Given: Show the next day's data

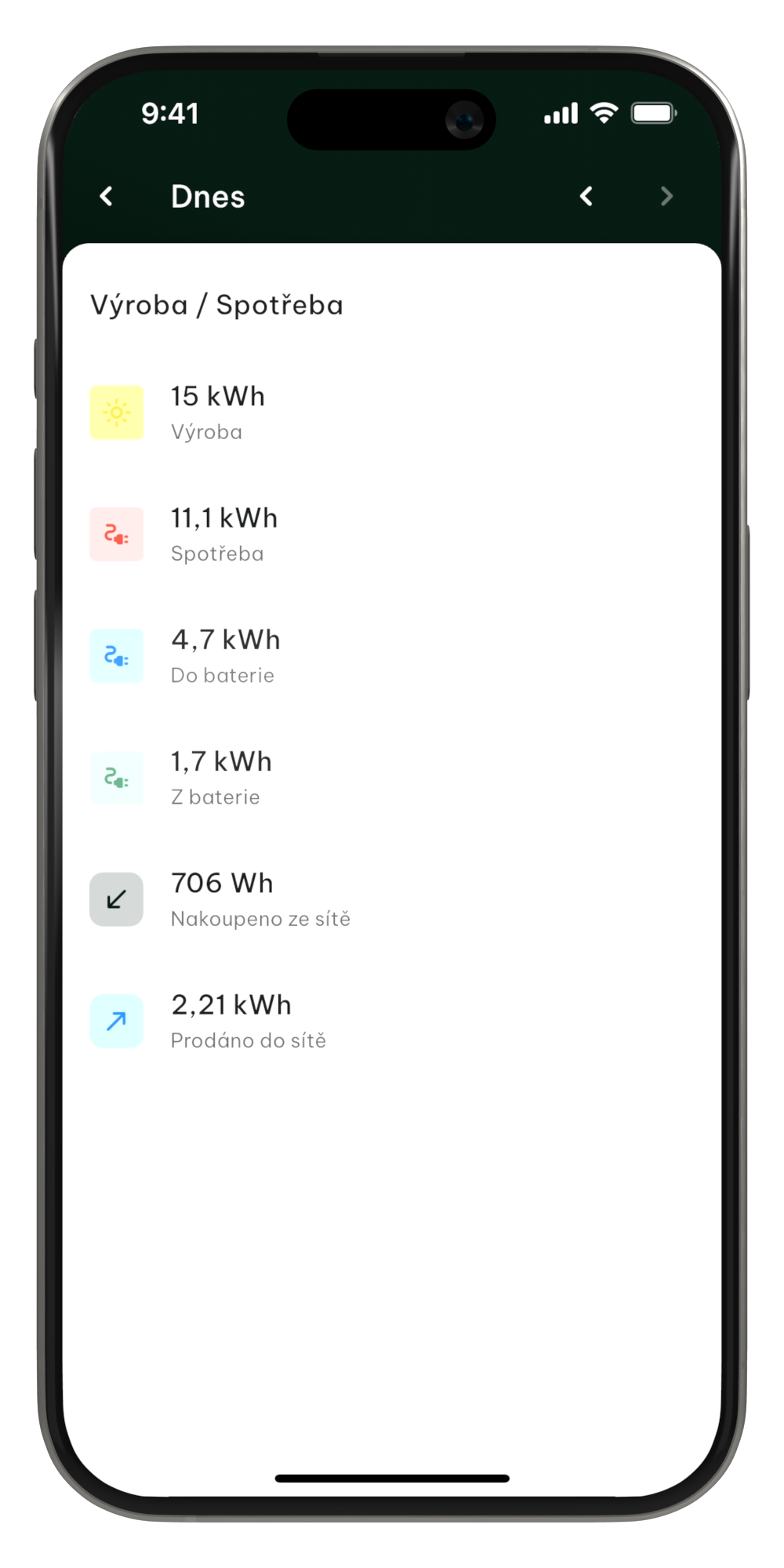Looking at the screenshot, I should coord(666,196).
